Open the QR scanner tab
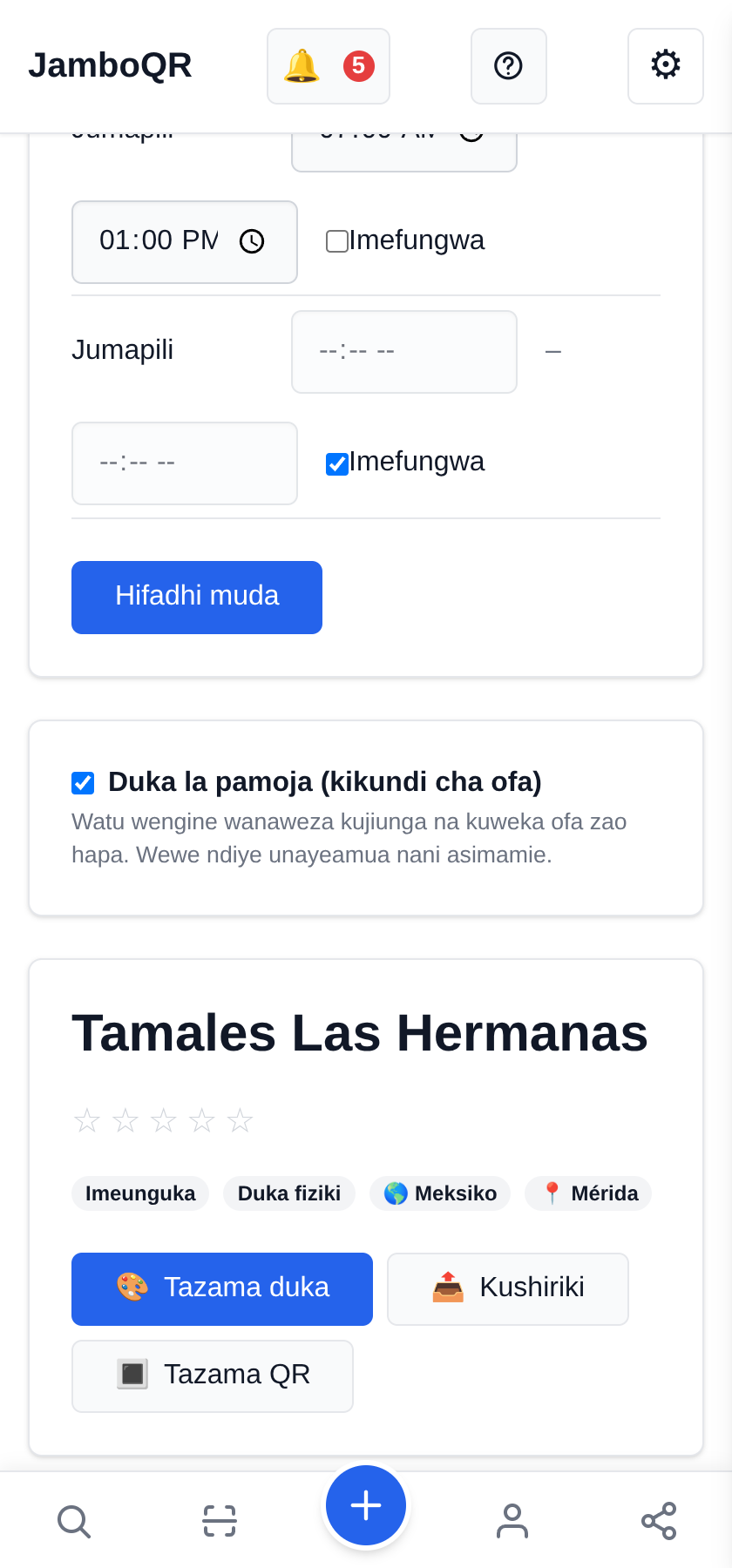The image size is (732, 1568). (x=220, y=1521)
